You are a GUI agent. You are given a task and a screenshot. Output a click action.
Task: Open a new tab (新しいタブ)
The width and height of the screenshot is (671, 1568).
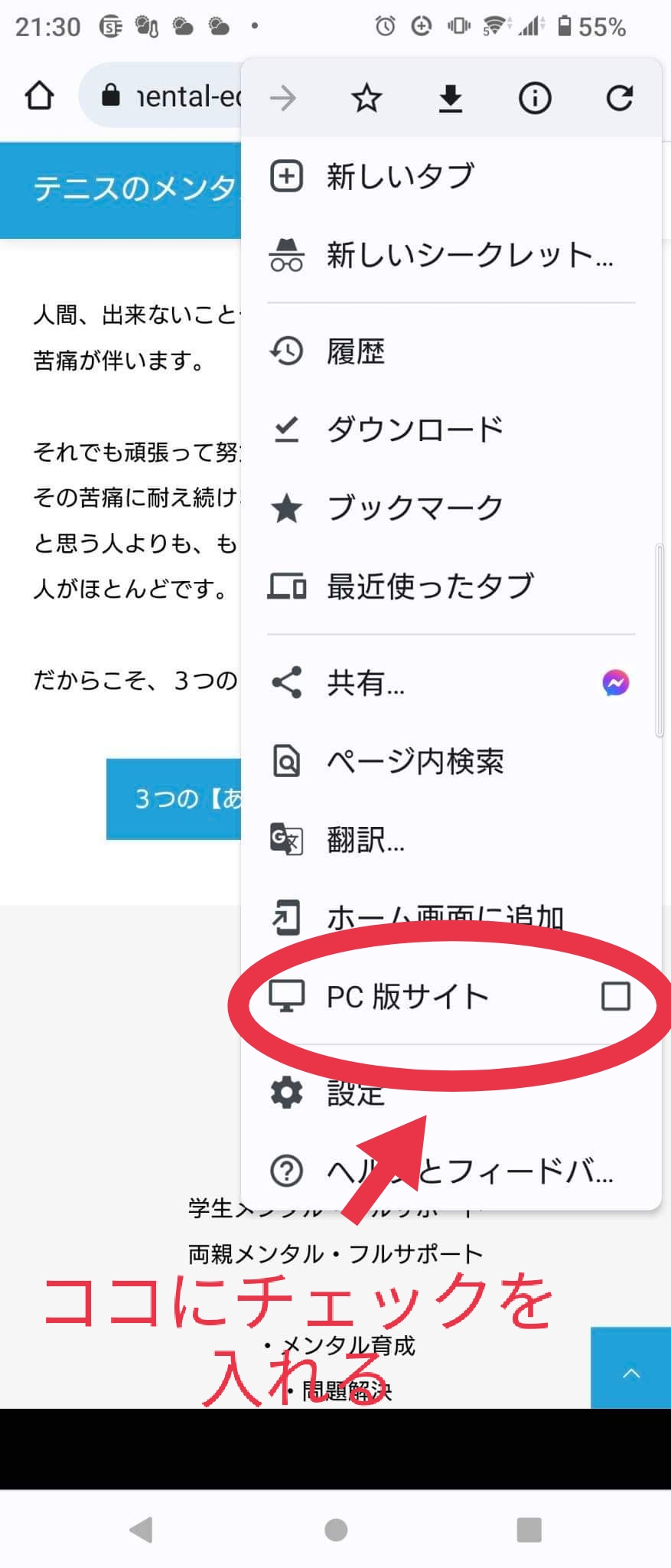399,177
